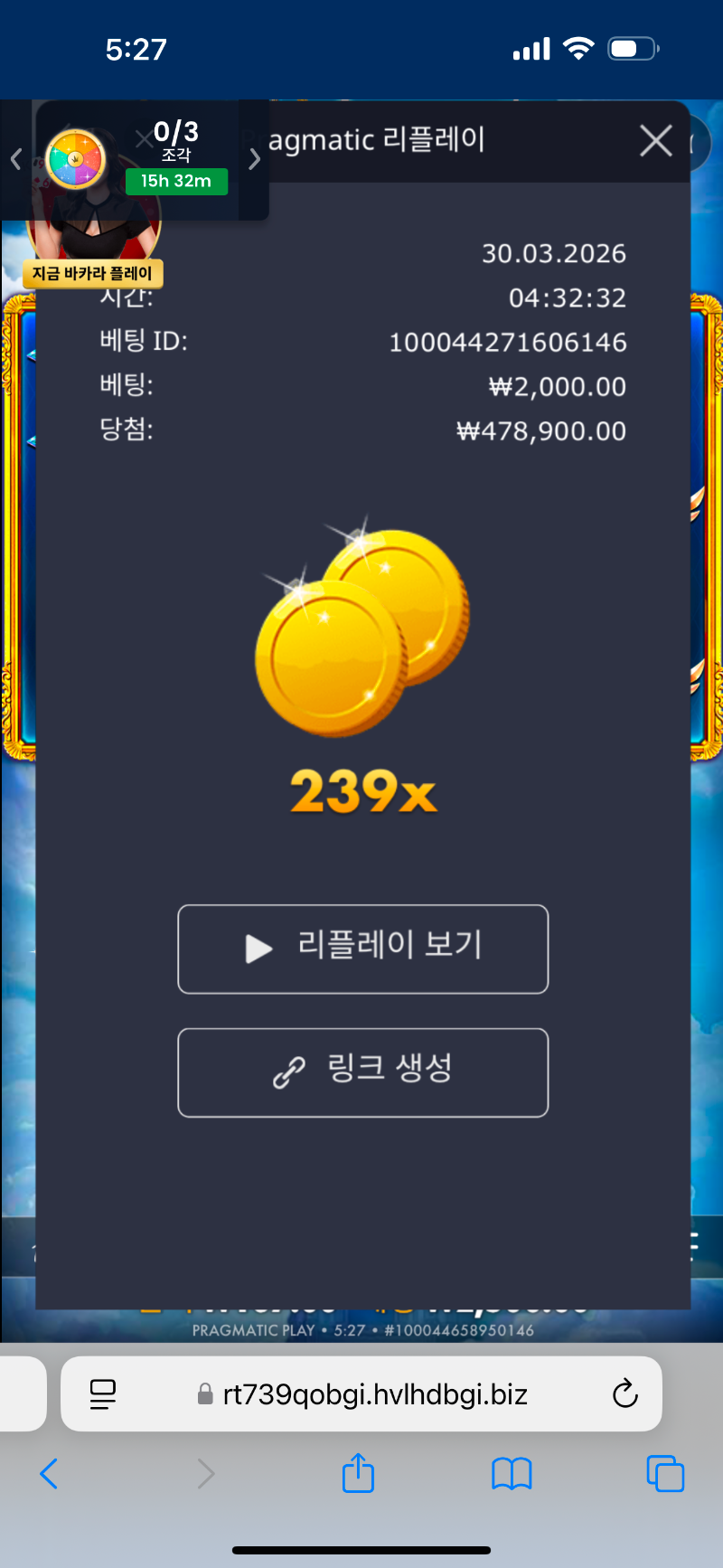723x1568 pixels.
Task: Show the previous promo widget
Action: pos(15,160)
